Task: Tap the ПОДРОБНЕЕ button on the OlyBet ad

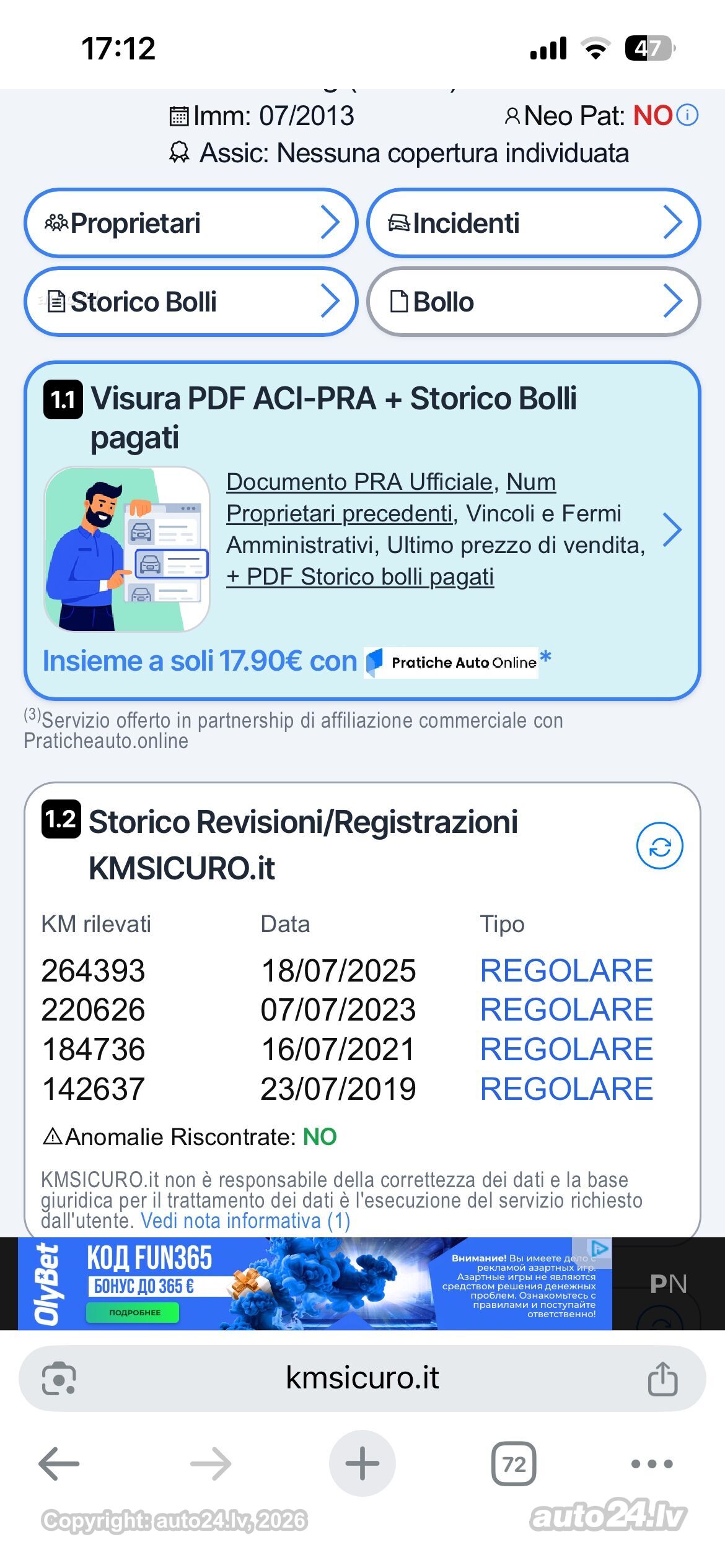Action: (133, 1312)
